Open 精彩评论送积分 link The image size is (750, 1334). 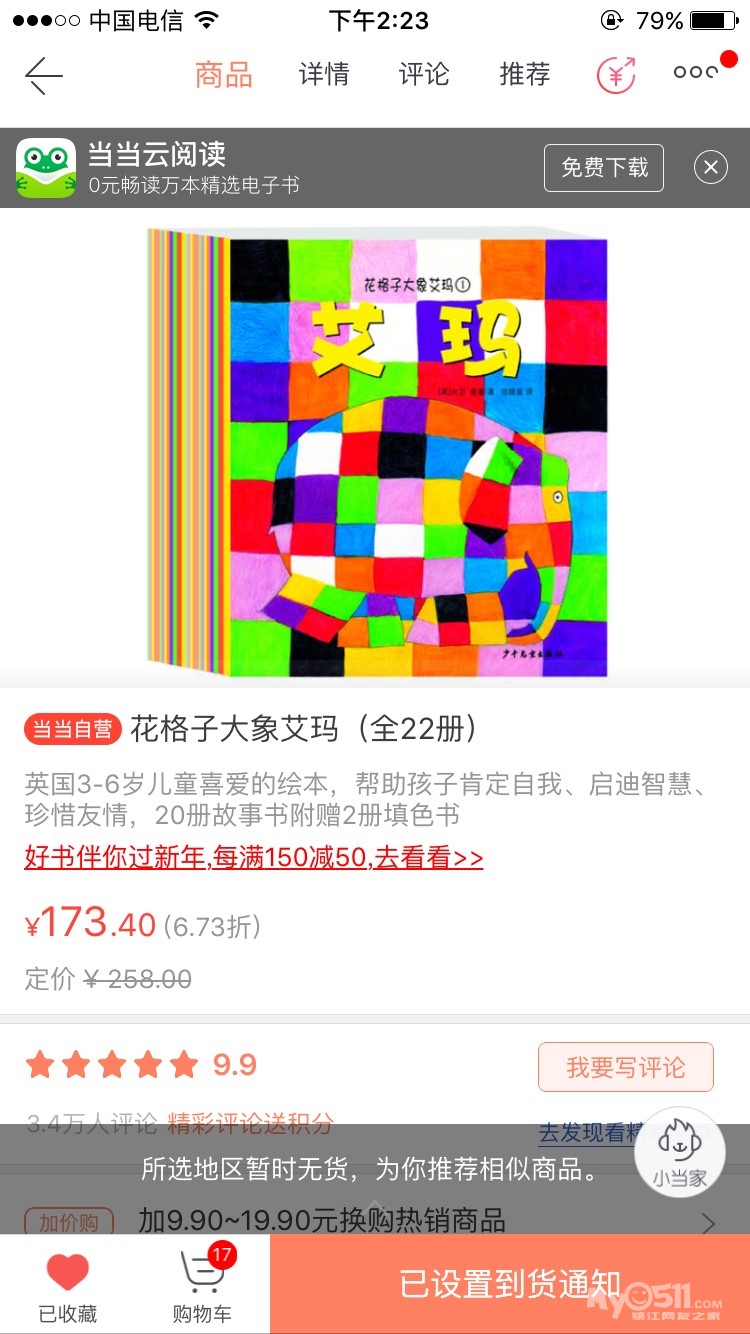250,1123
